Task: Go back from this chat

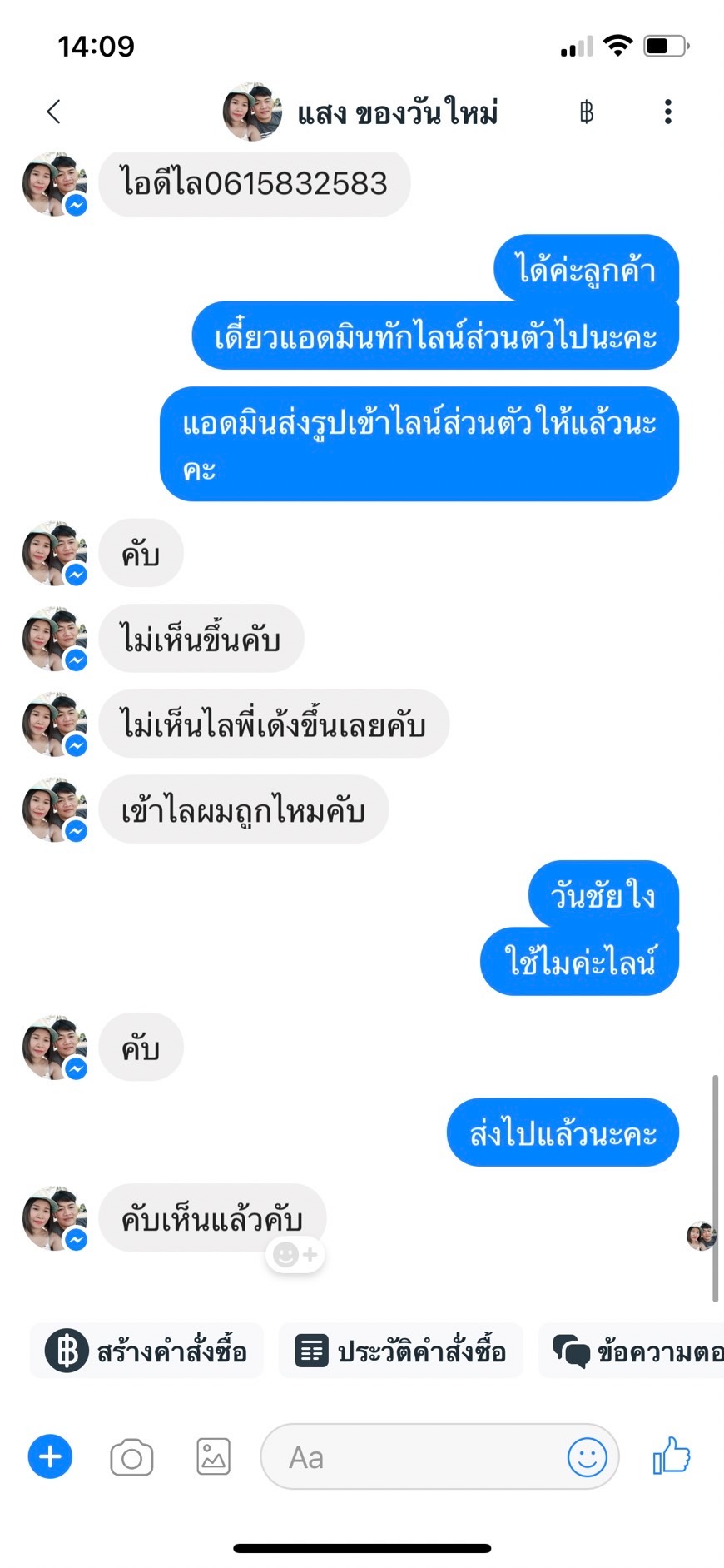Action: [x=54, y=112]
